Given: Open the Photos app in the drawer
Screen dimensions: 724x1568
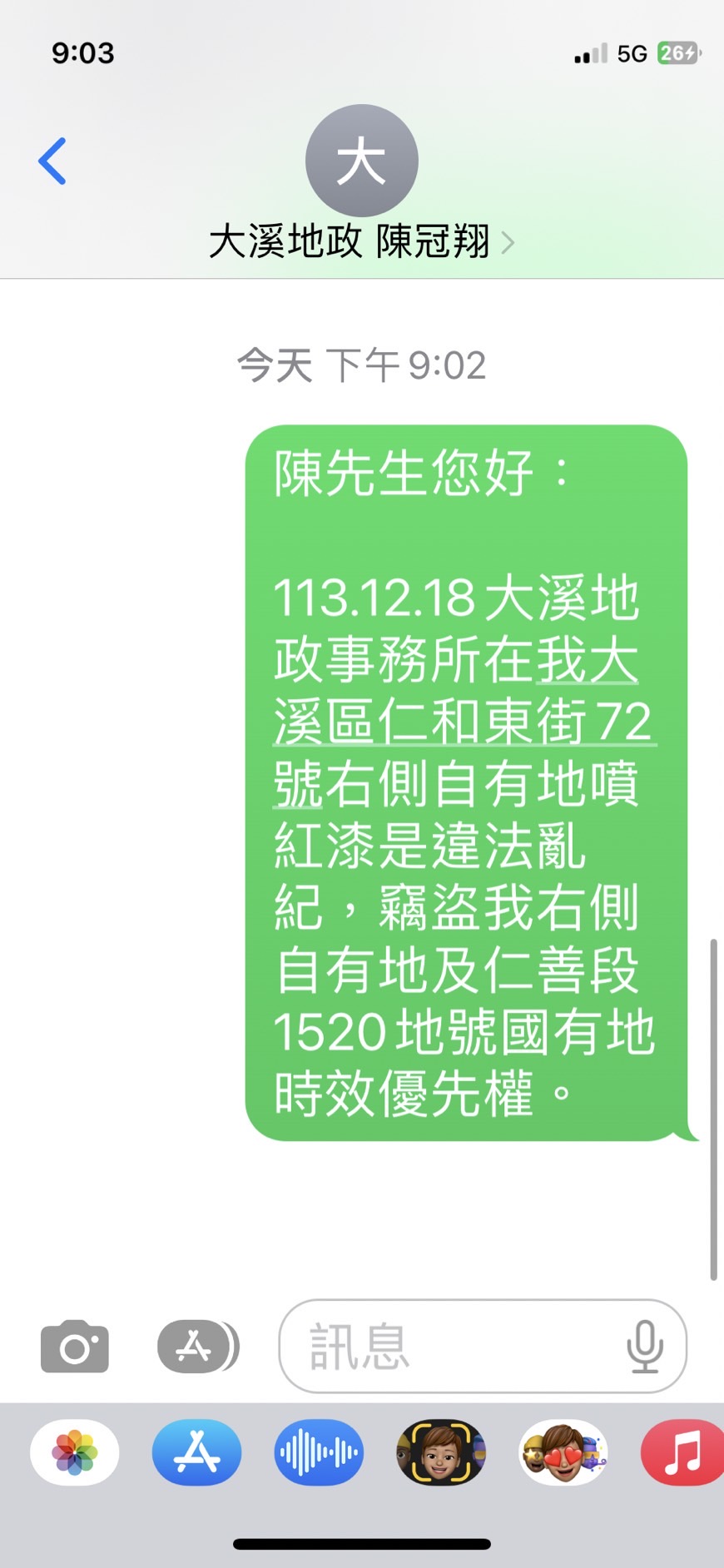Looking at the screenshot, I should [75, 1453].
